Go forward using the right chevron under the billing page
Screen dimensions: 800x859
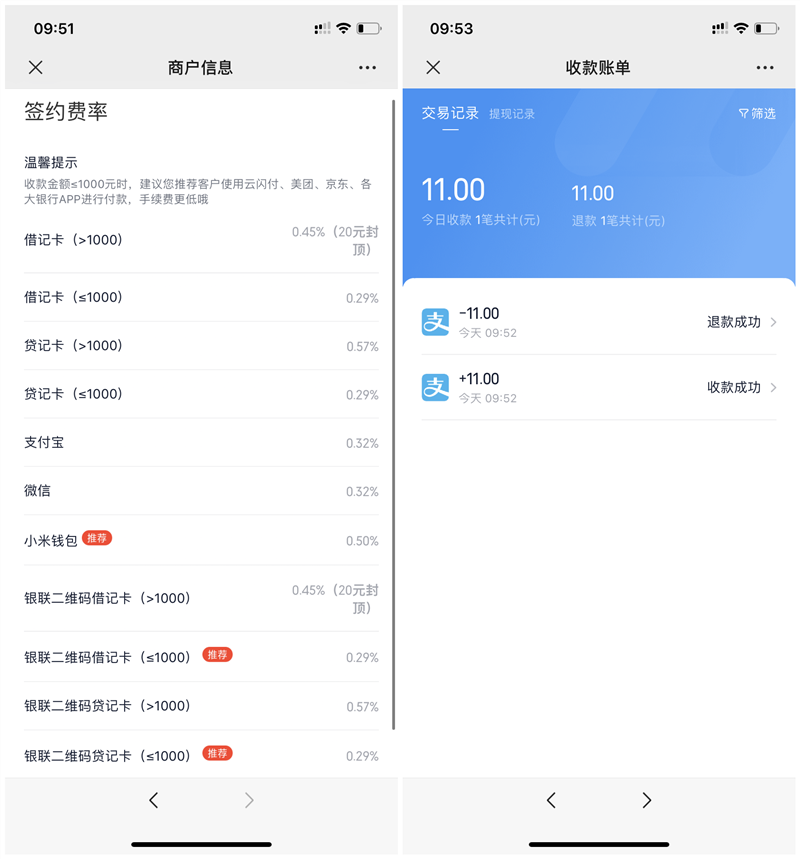[646, 800]
